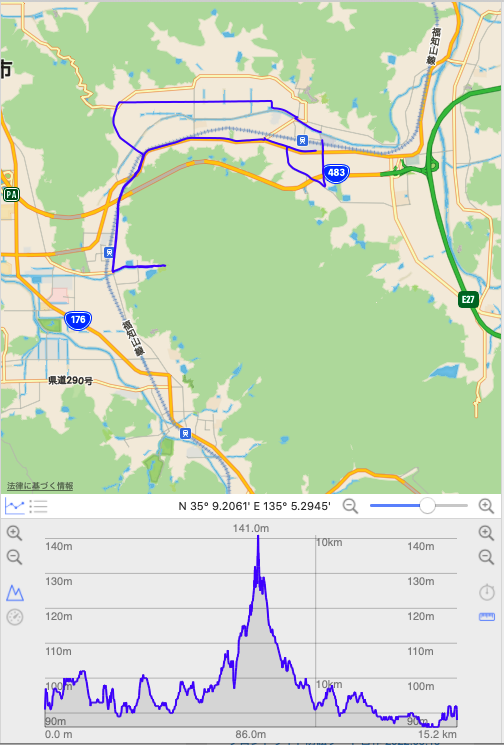Zoom out the left axis of the chart

click(15, 557)
